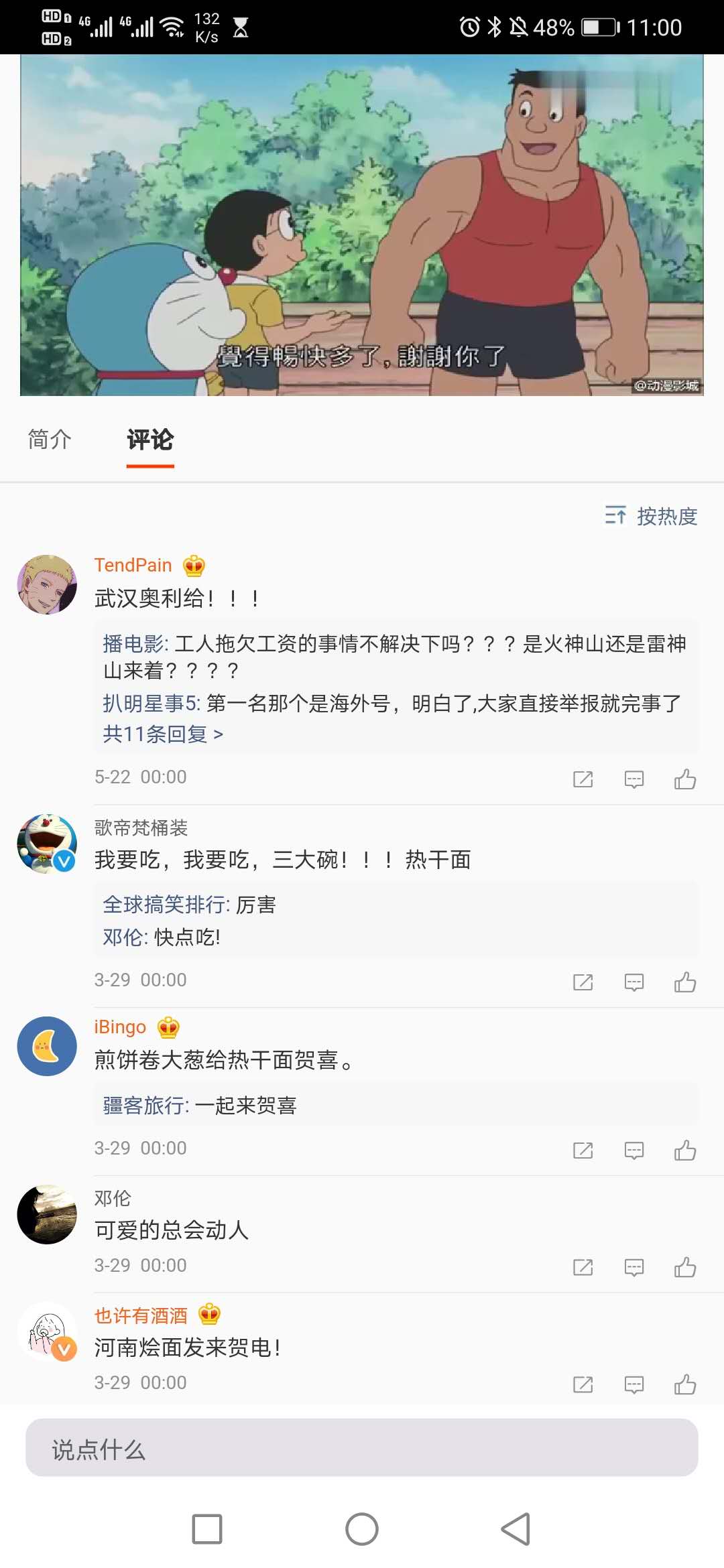This screenshot has height=1568, width=724.
Task: Change comment sorting via 按热度
Action: [x=652, y=516]
